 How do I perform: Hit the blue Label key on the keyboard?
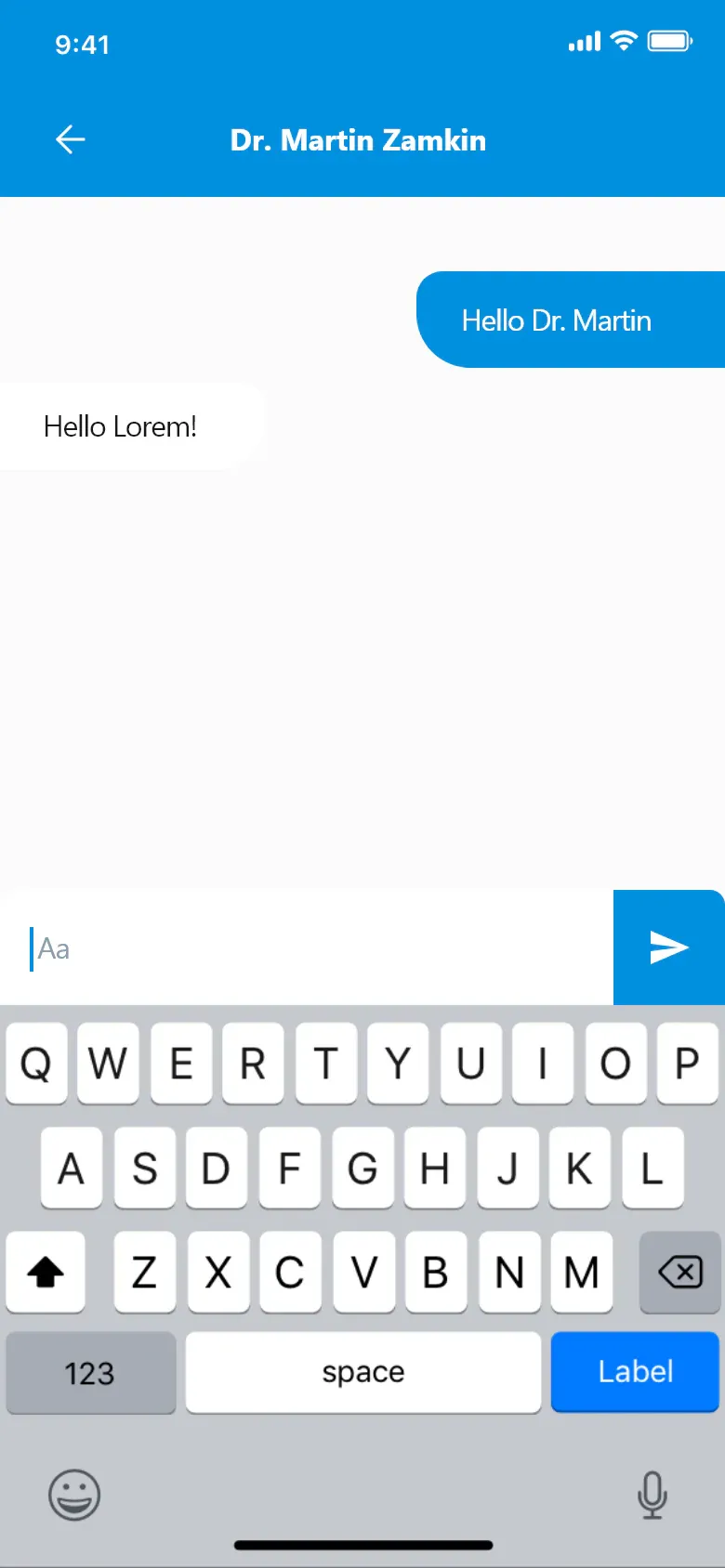635,1372
